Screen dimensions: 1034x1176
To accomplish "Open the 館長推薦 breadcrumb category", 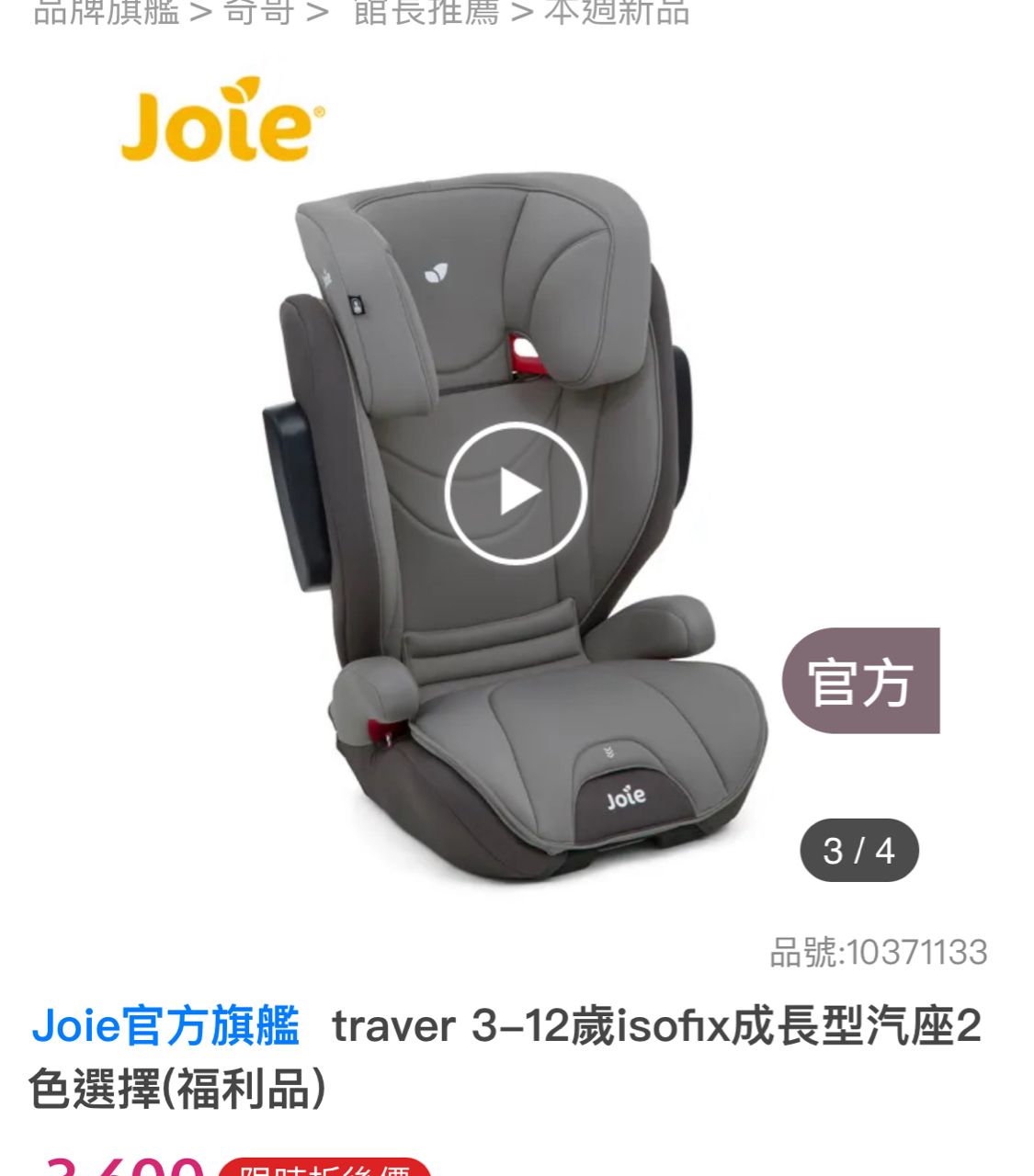I will 426,13.
